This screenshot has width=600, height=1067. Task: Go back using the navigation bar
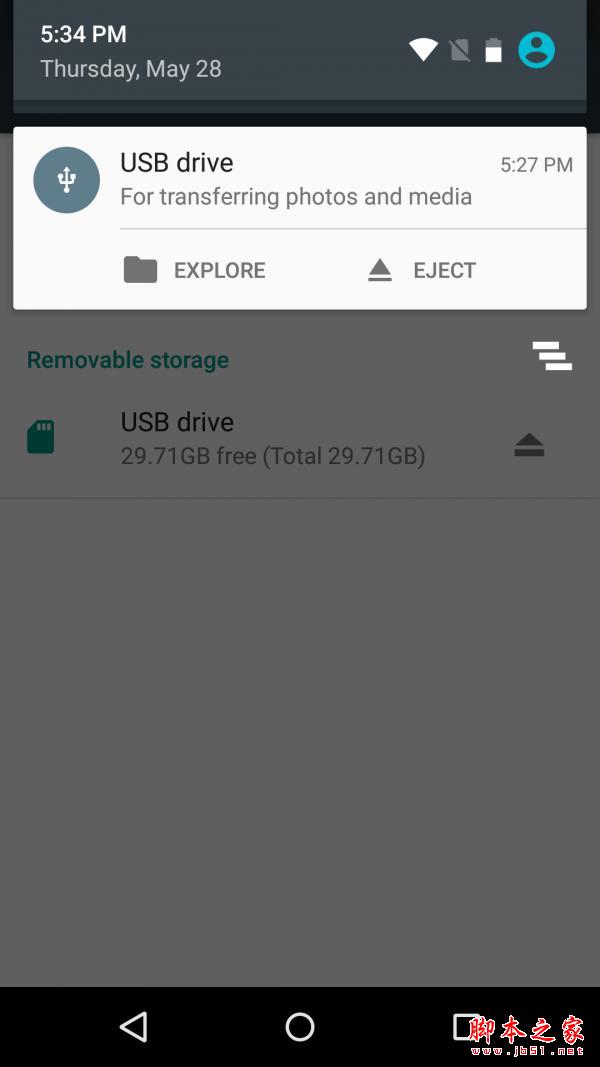click(x=133, y=1026)
